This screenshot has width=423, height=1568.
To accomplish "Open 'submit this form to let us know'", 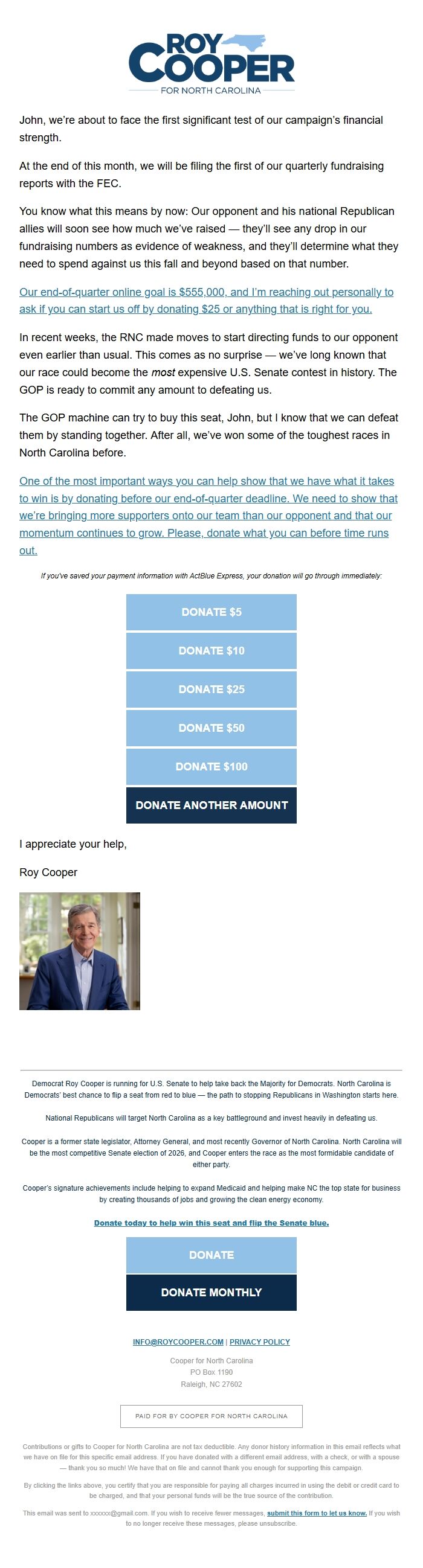I will click(317, 1512).
